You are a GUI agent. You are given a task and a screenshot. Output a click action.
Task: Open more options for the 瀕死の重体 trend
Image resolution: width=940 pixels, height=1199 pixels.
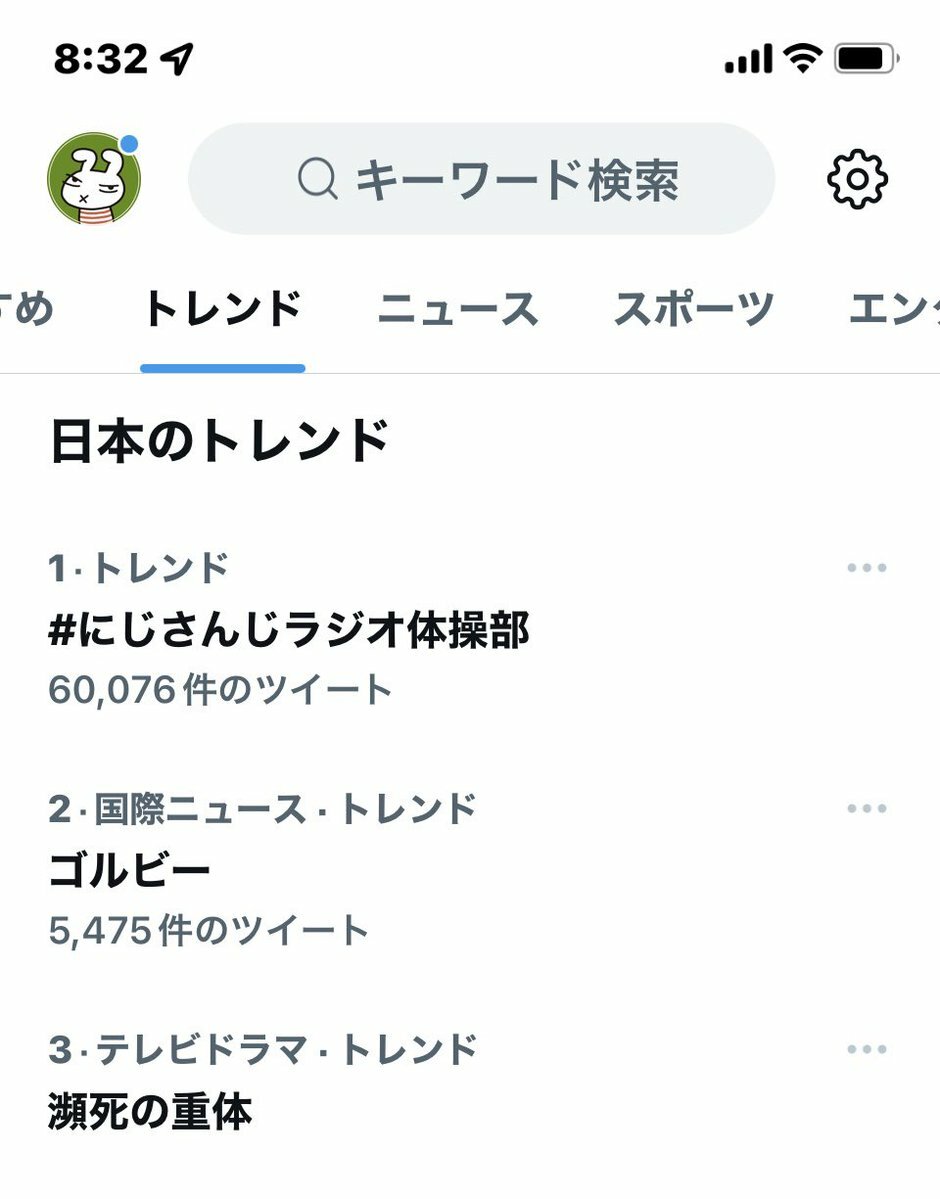click(x=866, y=1049)
